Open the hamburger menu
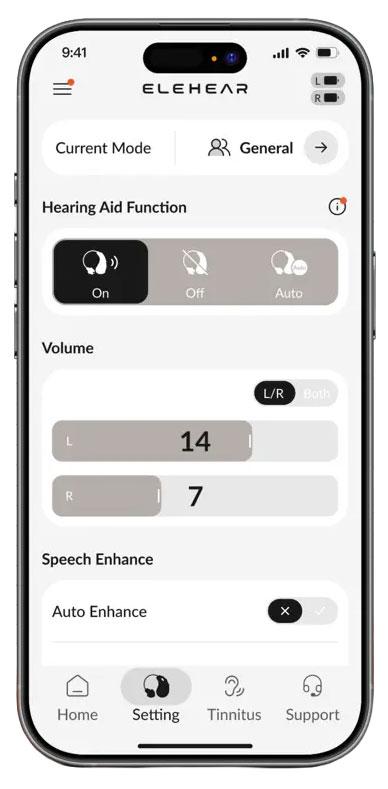The image size is (388, 789). click(62, 89)
